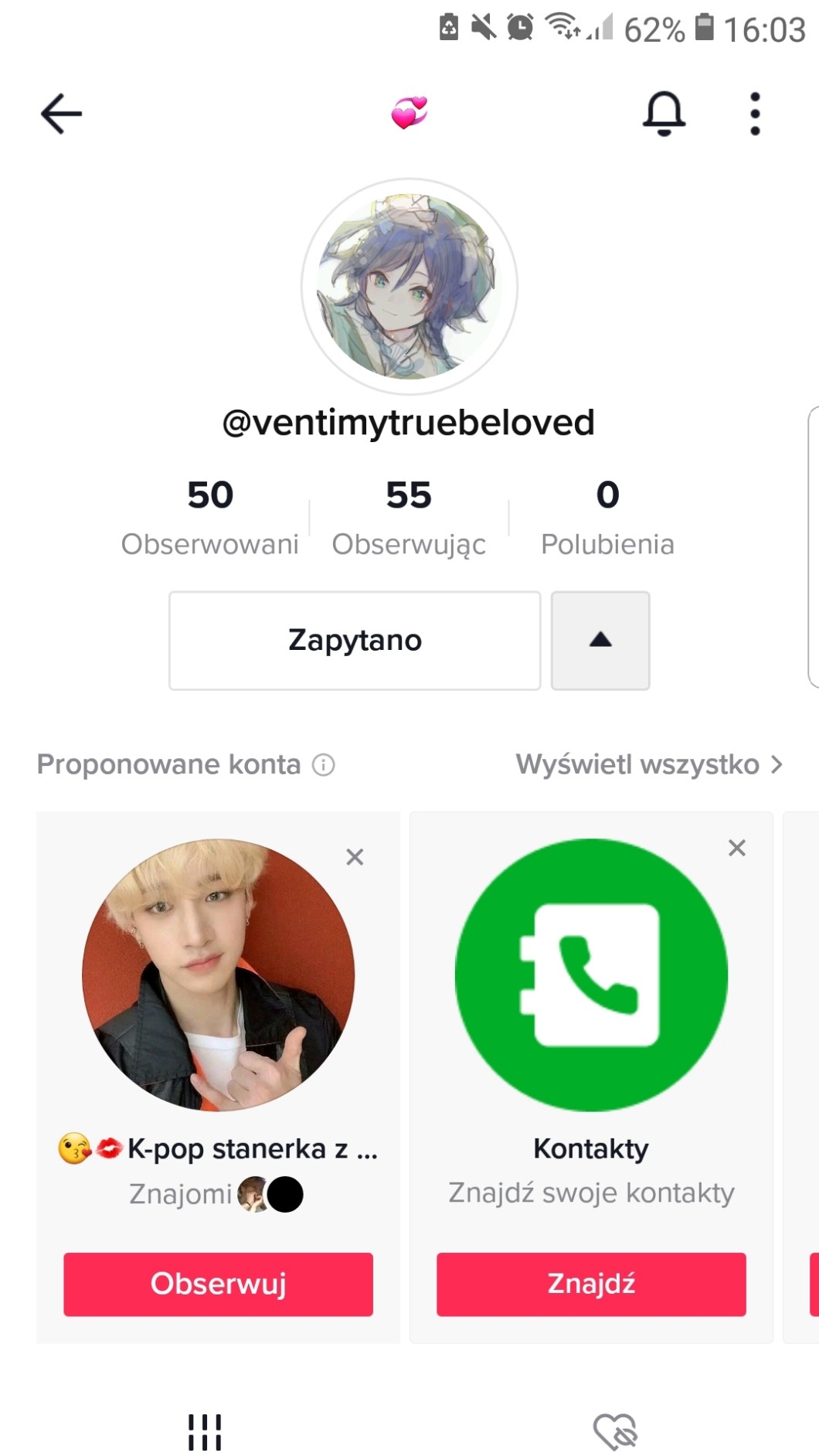The height and width of the screenshot is (1456, 819).
Task: Tap the Zapytano follow request button
Action: click(355, 641)
